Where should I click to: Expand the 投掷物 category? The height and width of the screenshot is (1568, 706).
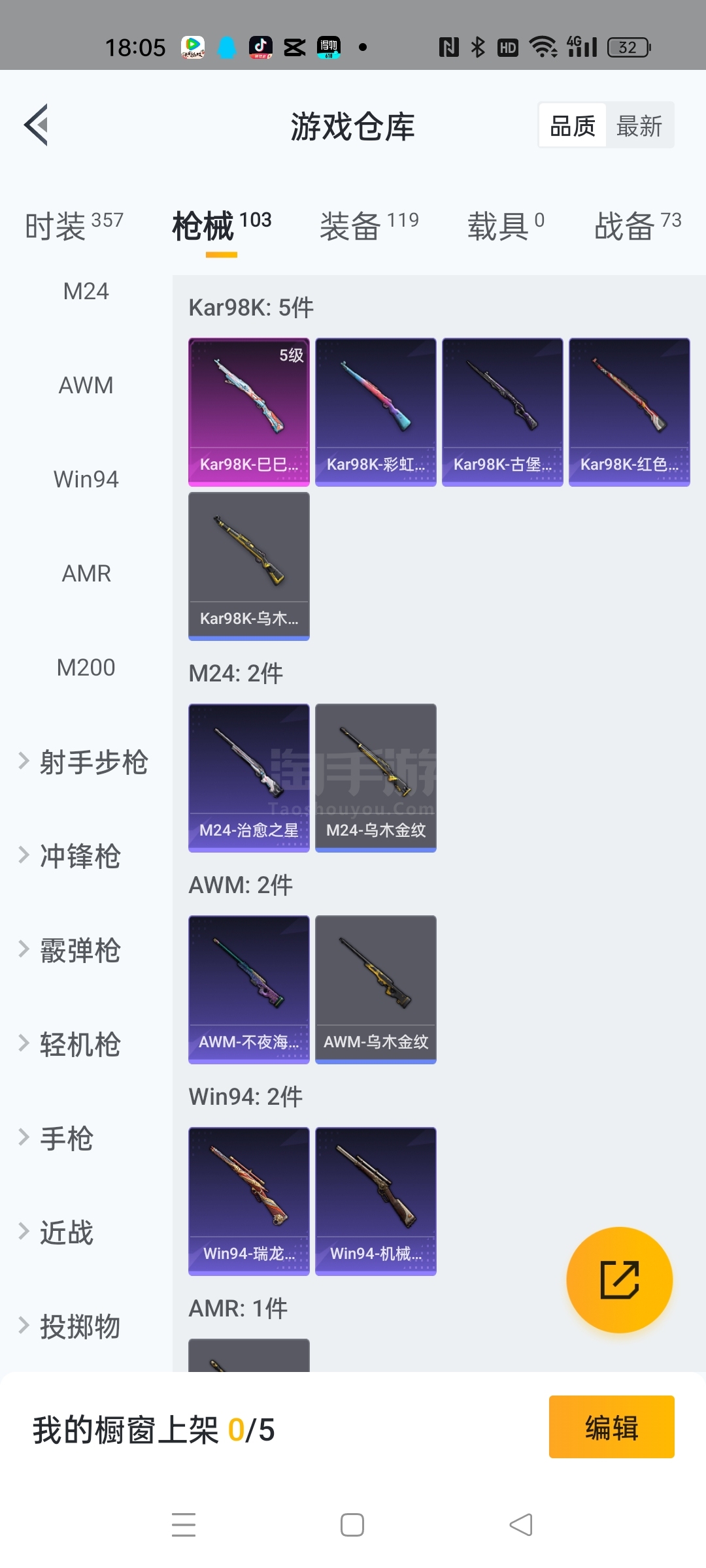[x=80, y=1326]
